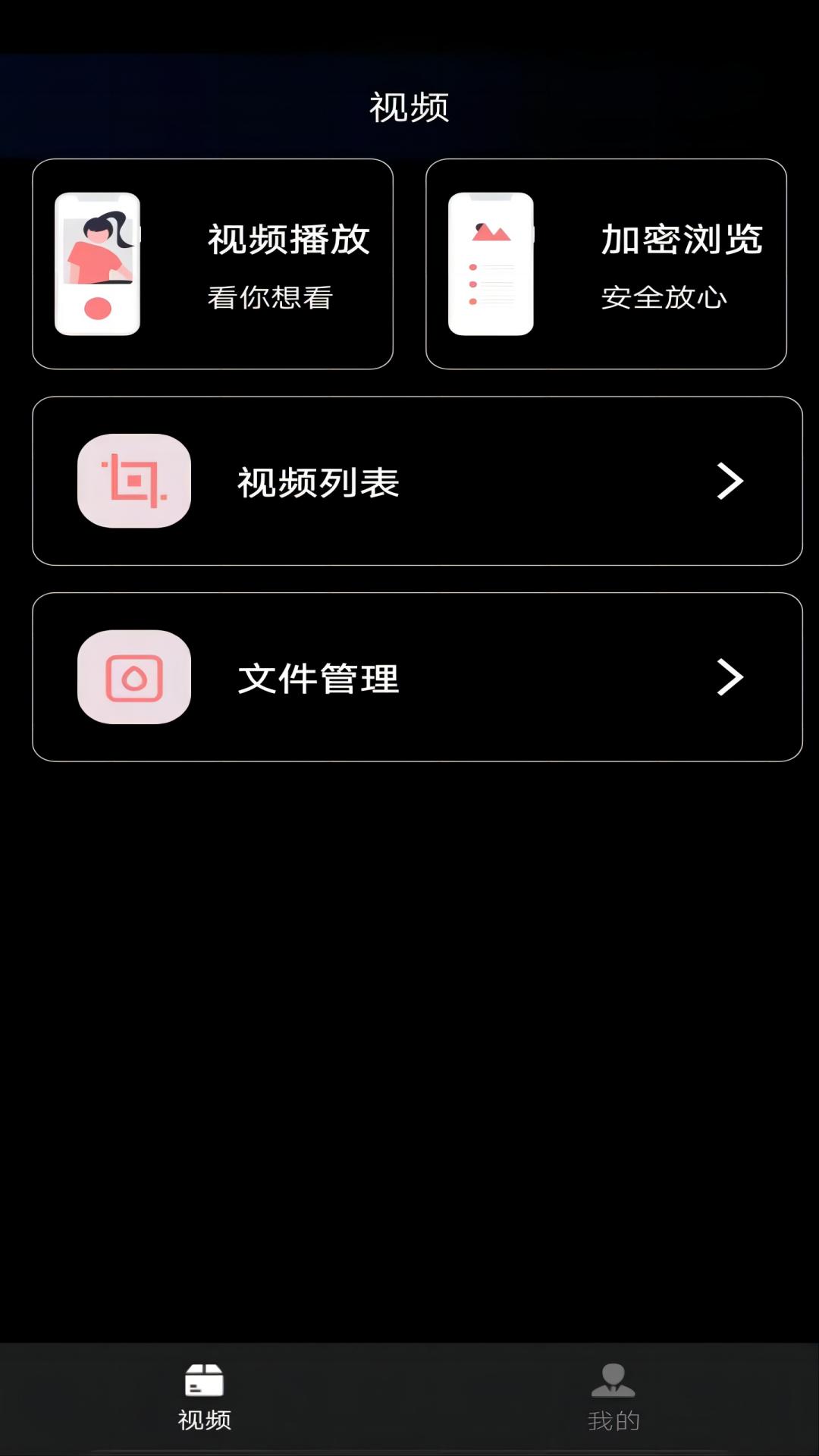Open the 文件管理 row
Viewport: 819px width, 1456px height.
tap(417, 677)
